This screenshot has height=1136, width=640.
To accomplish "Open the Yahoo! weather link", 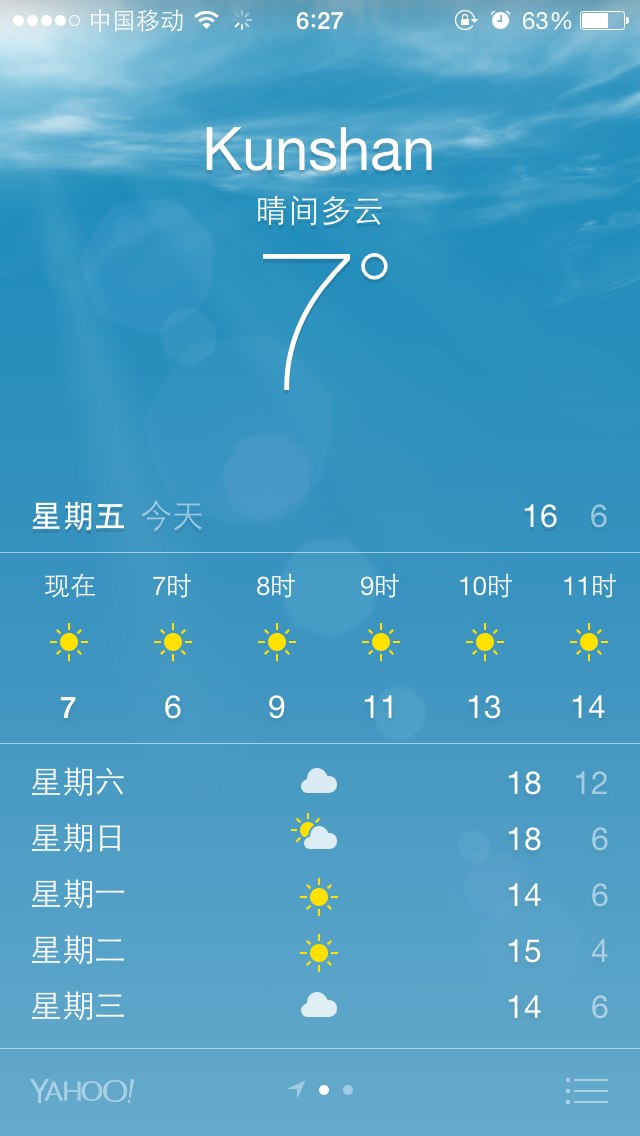I will [x=82, y=1090].
